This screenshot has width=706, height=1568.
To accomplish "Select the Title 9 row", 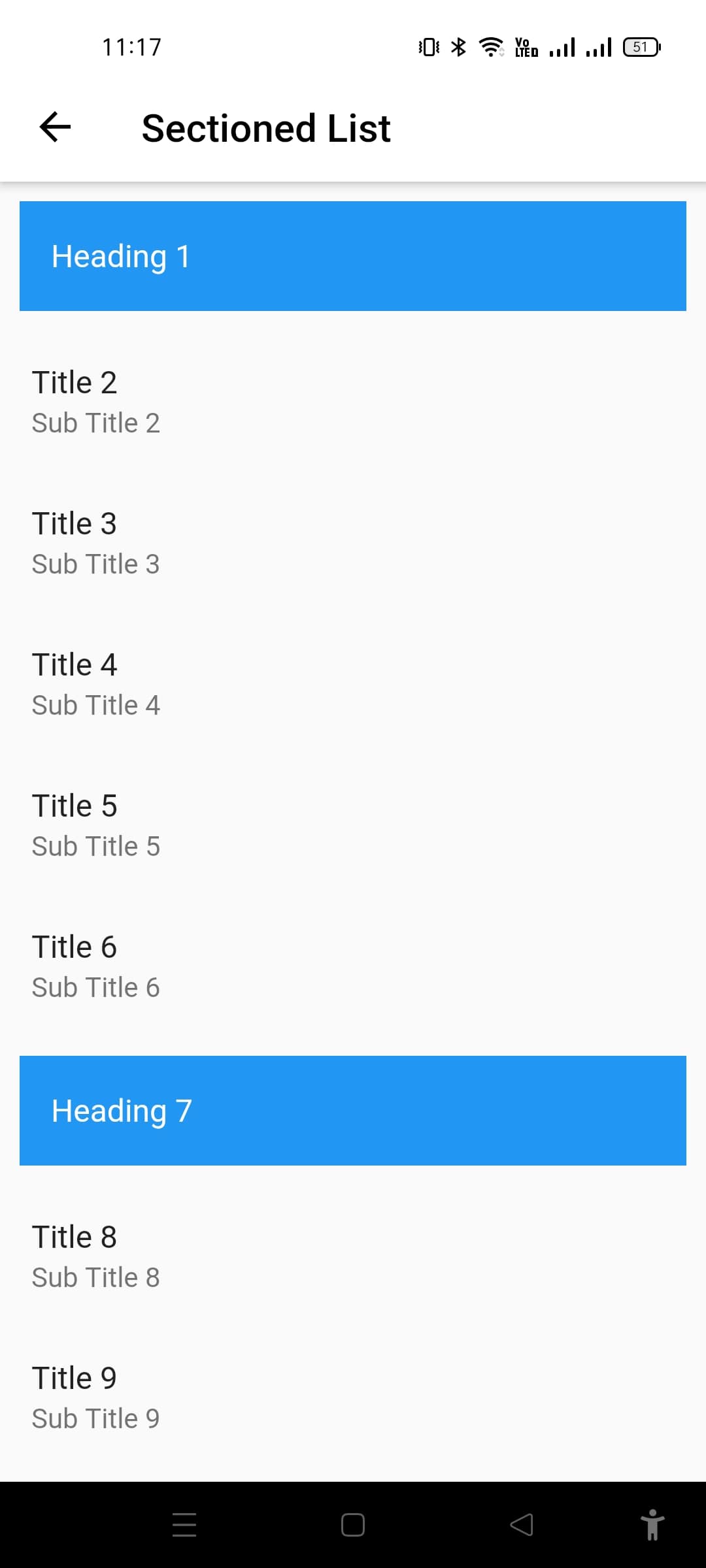I will click(x=353, y=1397).
